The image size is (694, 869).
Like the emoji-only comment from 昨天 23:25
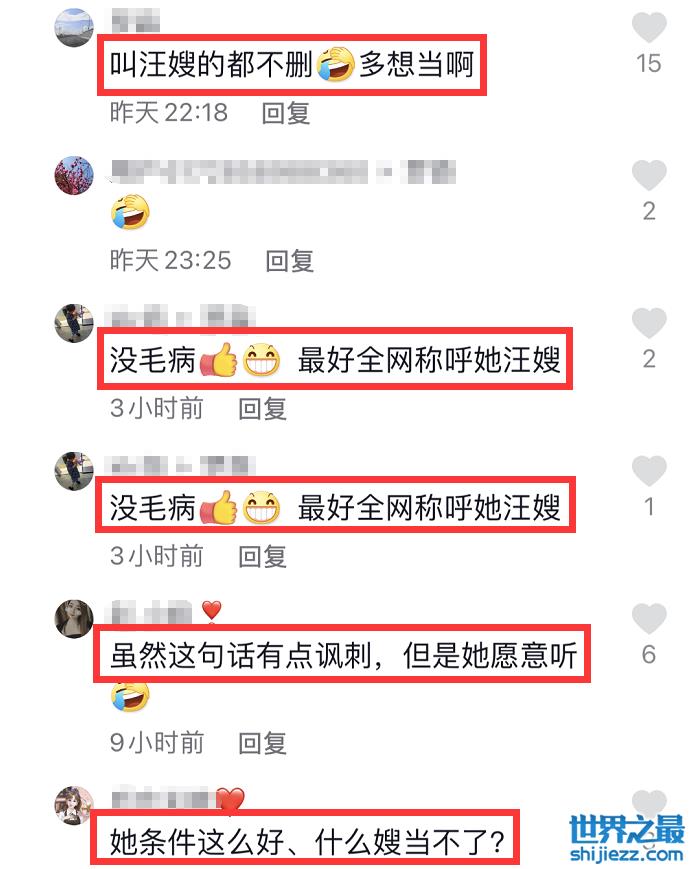pos(649,175)
